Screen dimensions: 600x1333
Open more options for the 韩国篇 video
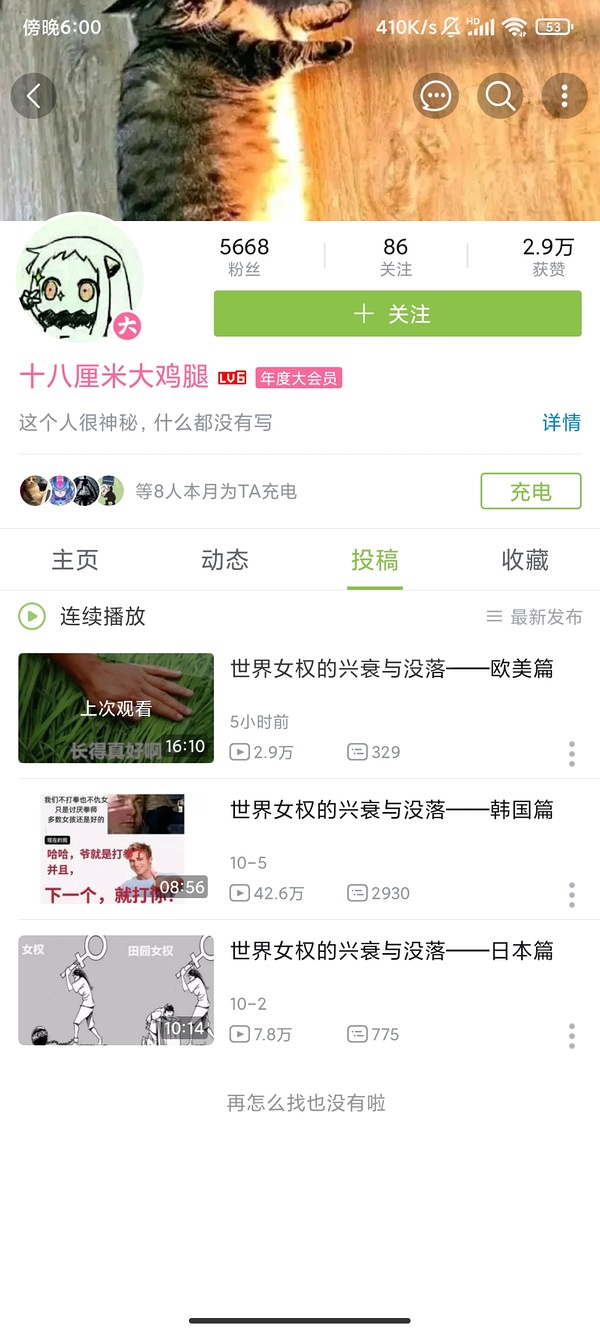[572, 894]
